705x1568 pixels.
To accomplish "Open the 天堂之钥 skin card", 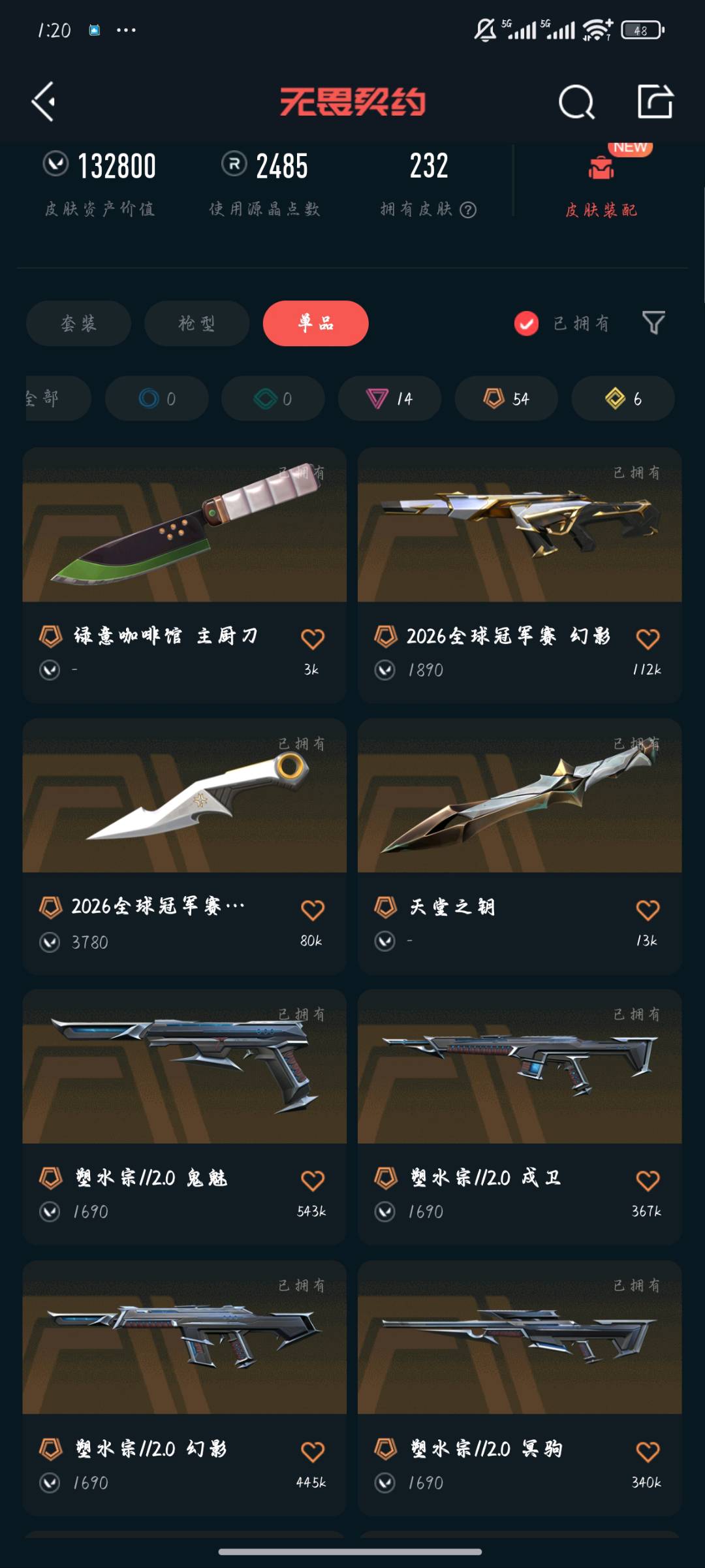I will click(x=520, y=846).
